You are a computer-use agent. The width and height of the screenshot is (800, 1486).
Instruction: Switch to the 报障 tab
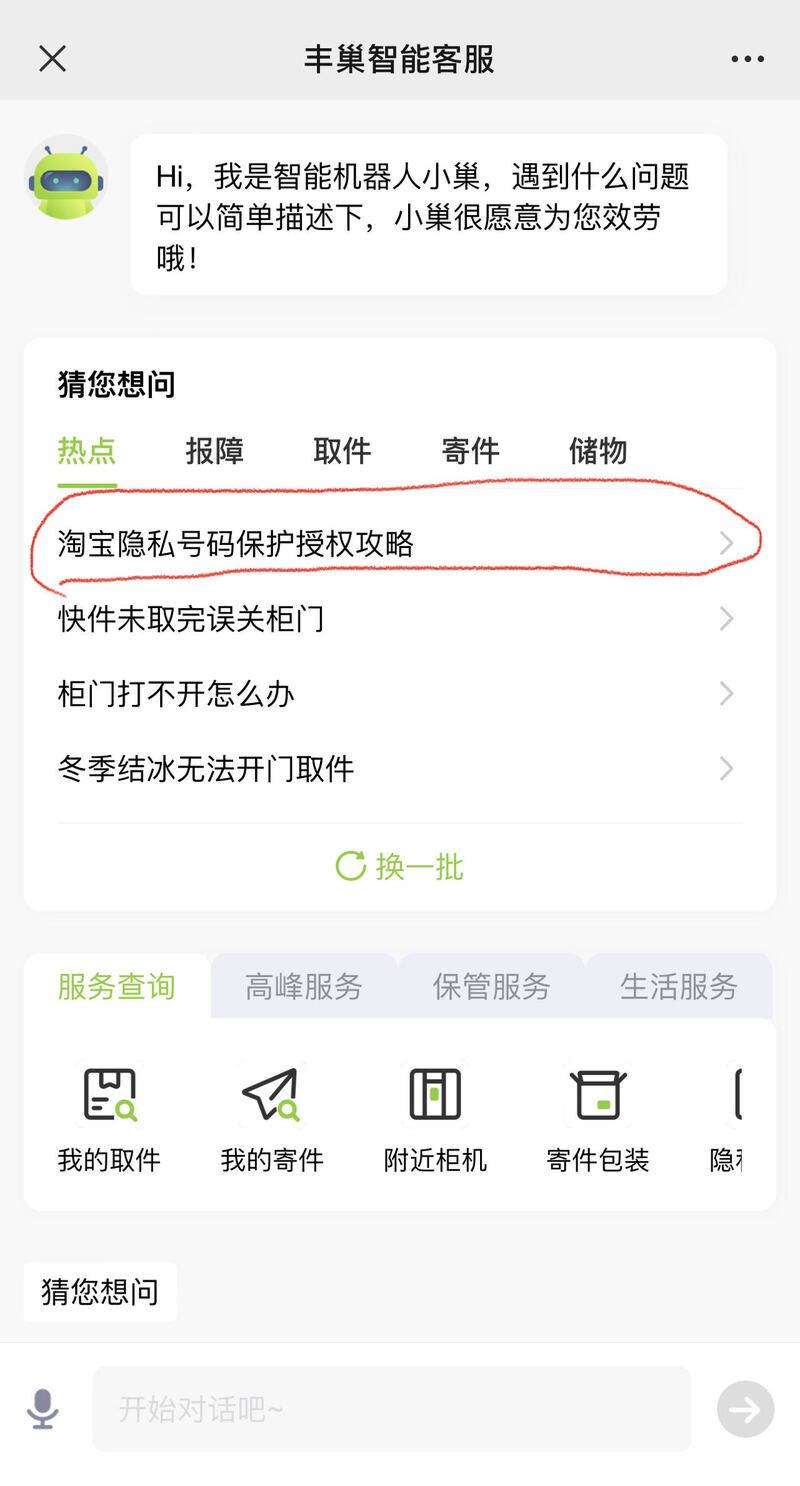pyautogui.click(x=214, y=451)
